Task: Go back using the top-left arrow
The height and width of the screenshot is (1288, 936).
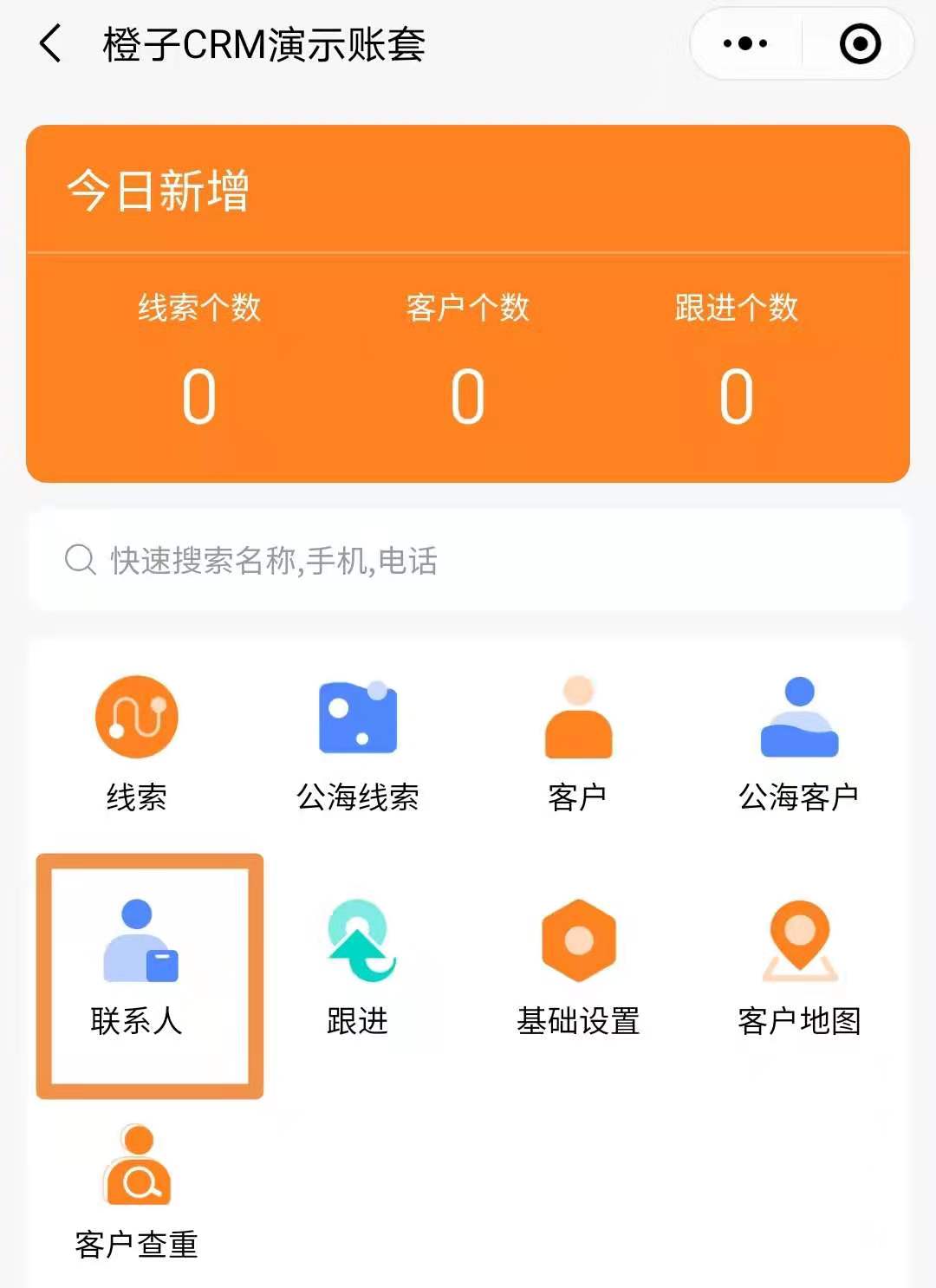Action: tap(51, 44)
